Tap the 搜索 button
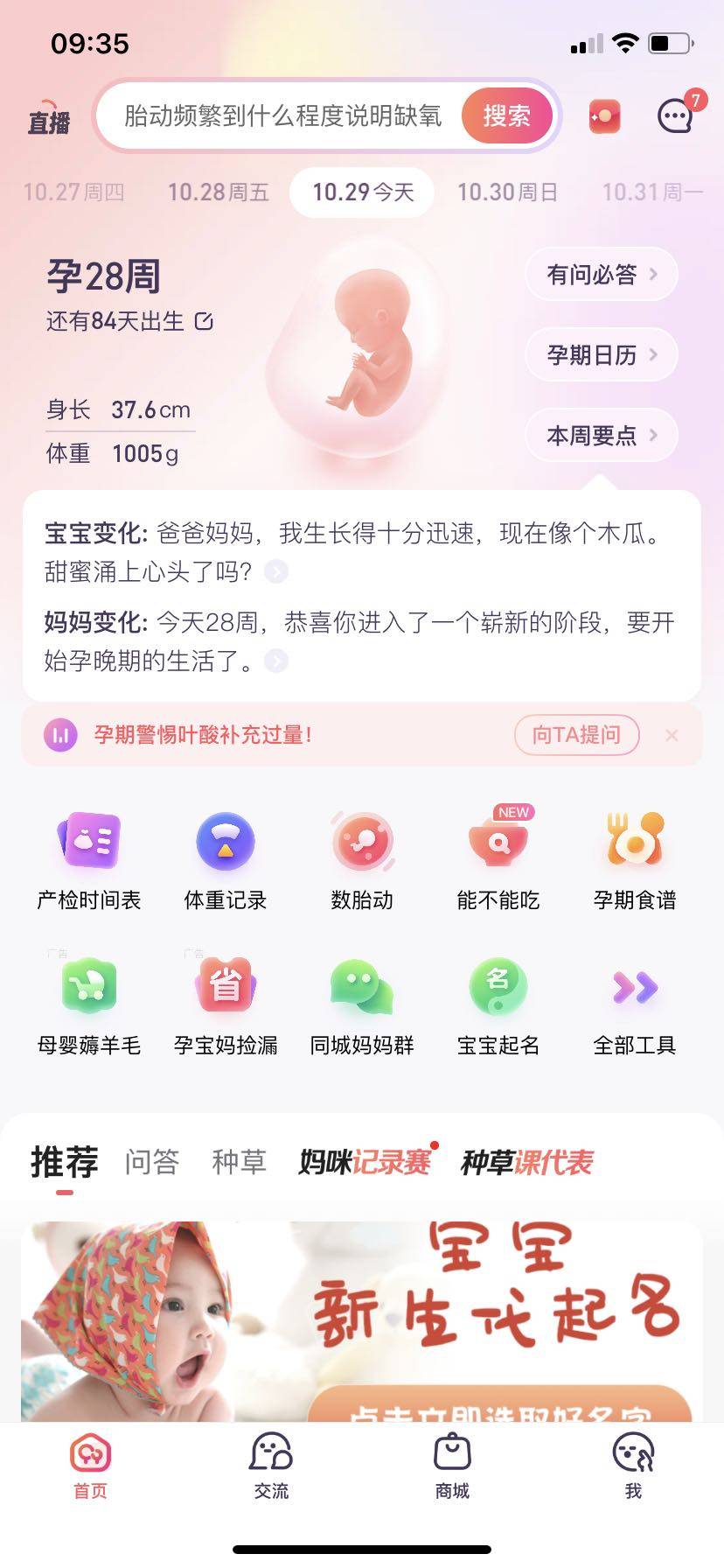724x1568 pixels. click(x=506, y=115)
